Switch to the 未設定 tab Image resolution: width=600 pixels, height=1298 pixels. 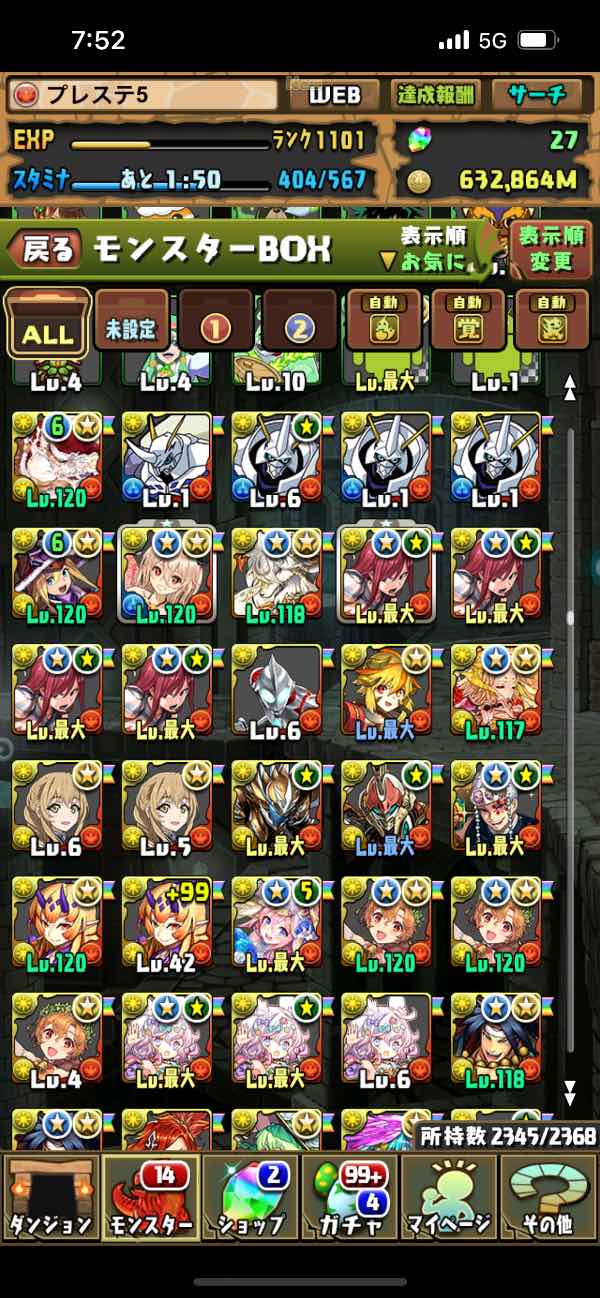(132, 320)
